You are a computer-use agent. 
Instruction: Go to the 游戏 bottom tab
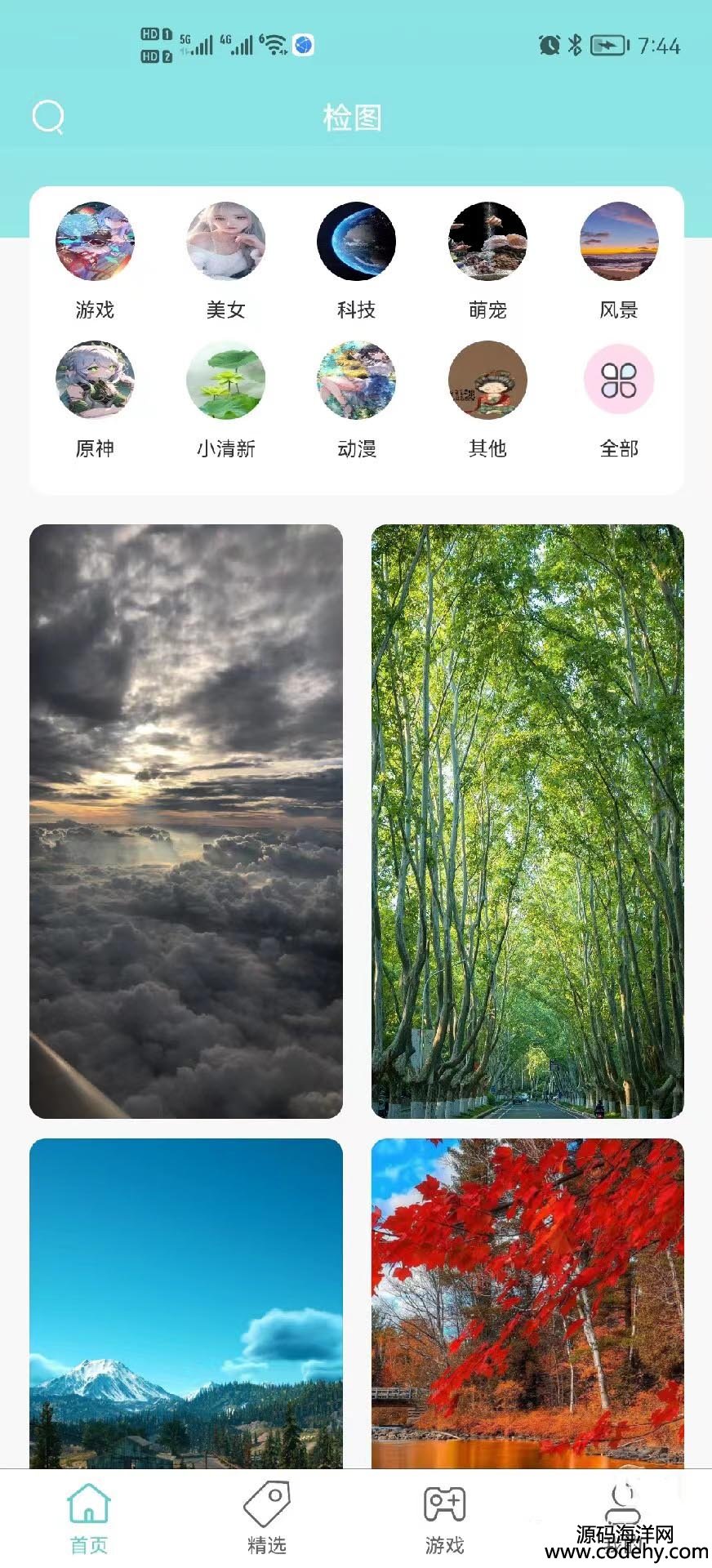[x=444, y=1518]
